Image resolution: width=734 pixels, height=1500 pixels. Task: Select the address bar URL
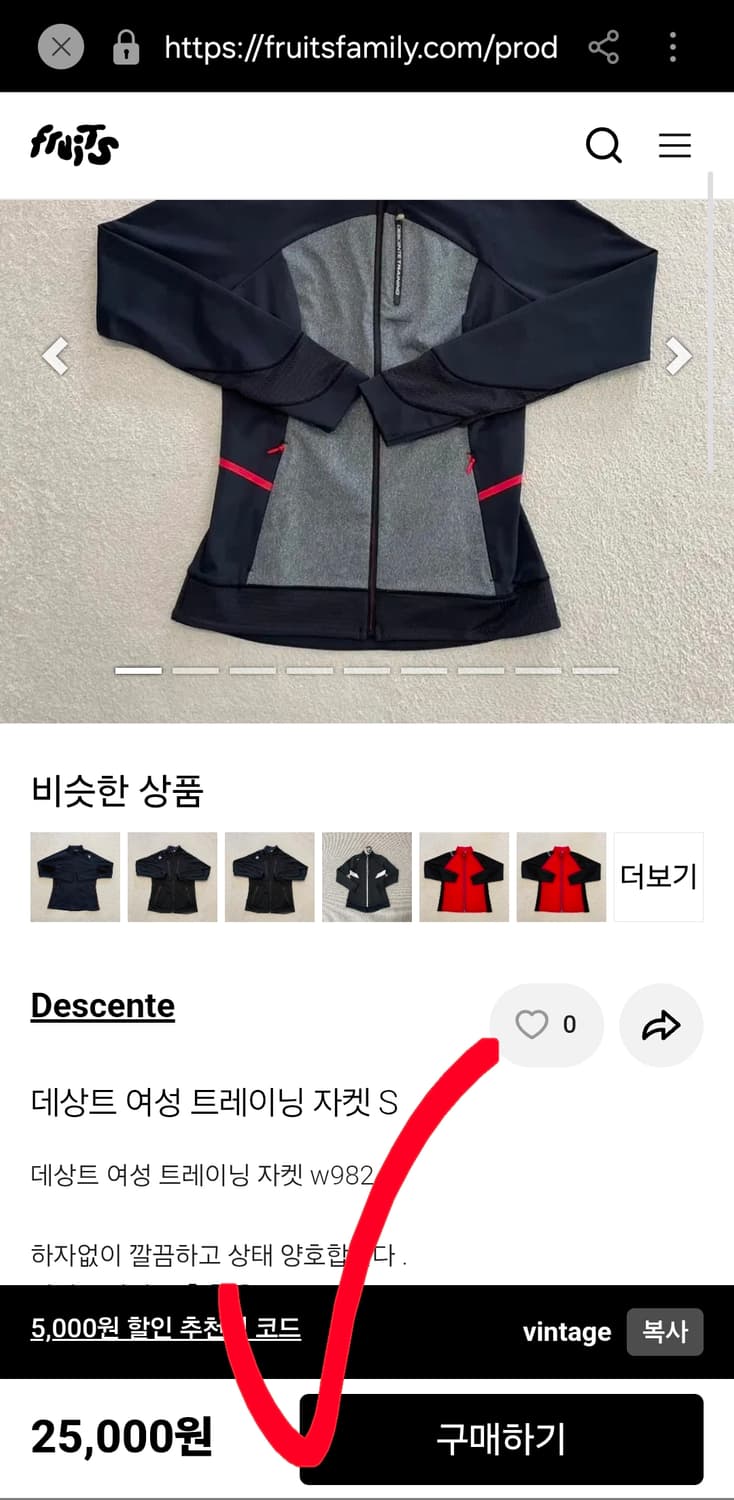click(360, 47)
